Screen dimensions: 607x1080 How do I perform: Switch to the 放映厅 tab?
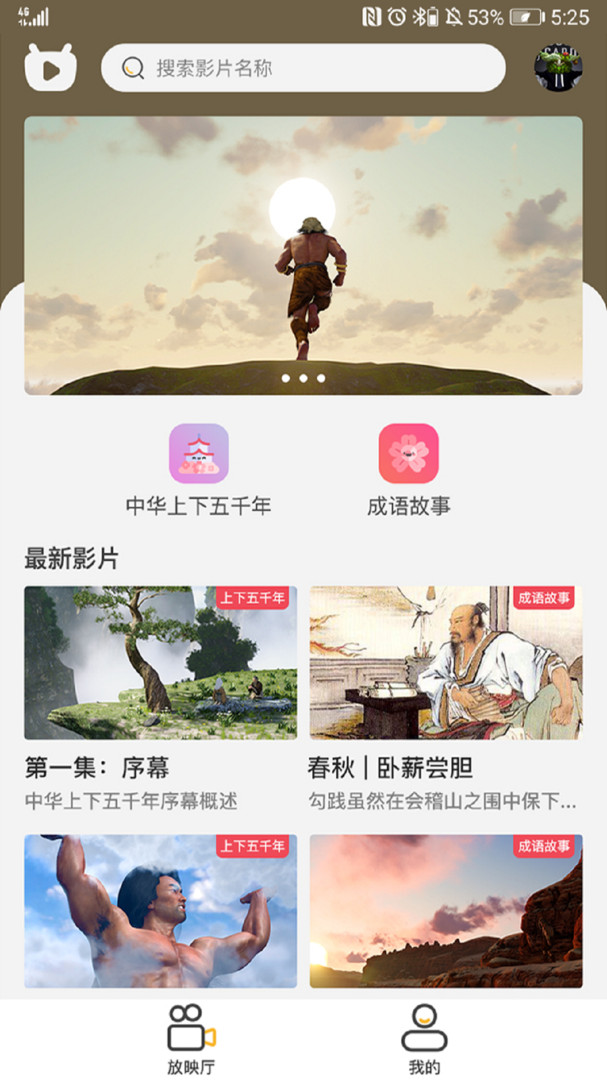(x=190, y=1038)
